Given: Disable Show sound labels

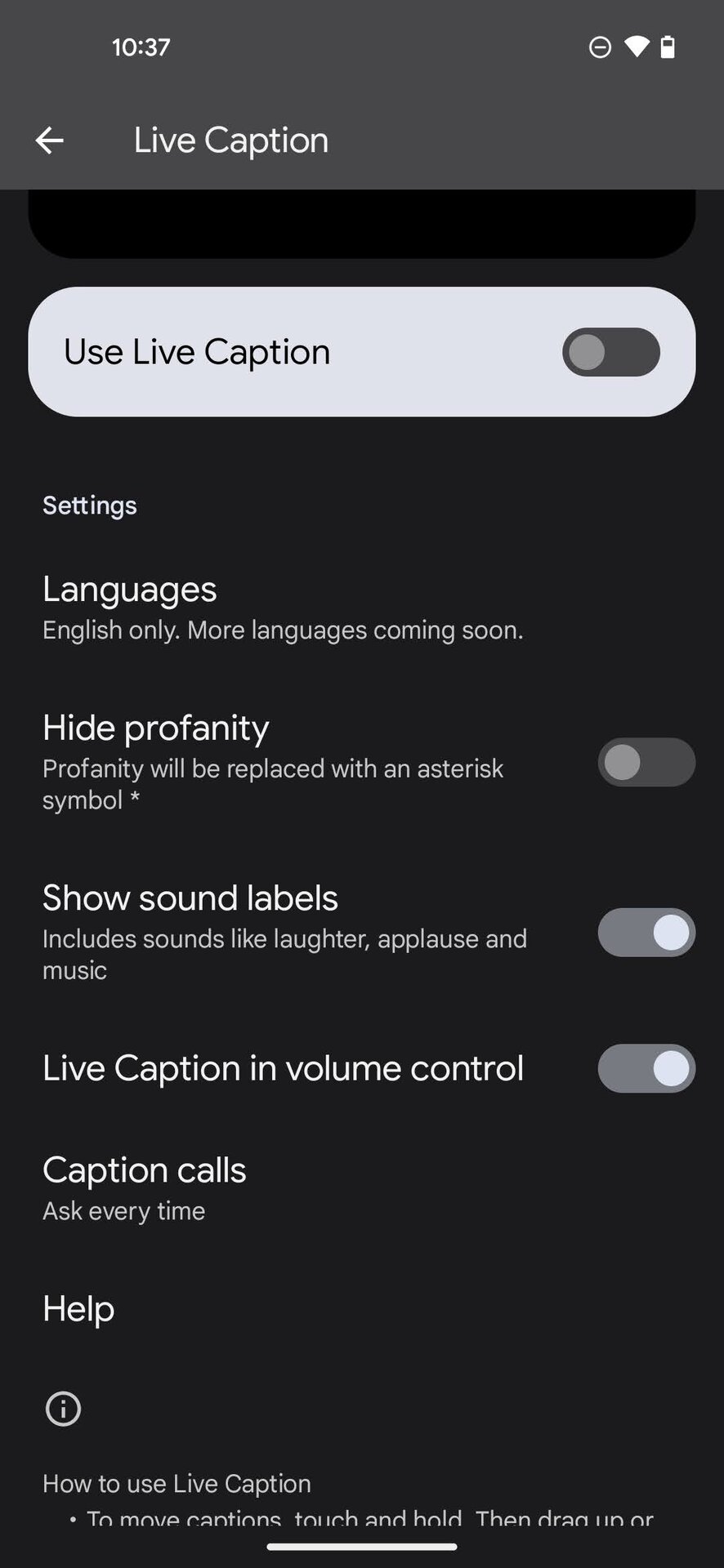Looking at the screenshot, I should pos(646,933).
